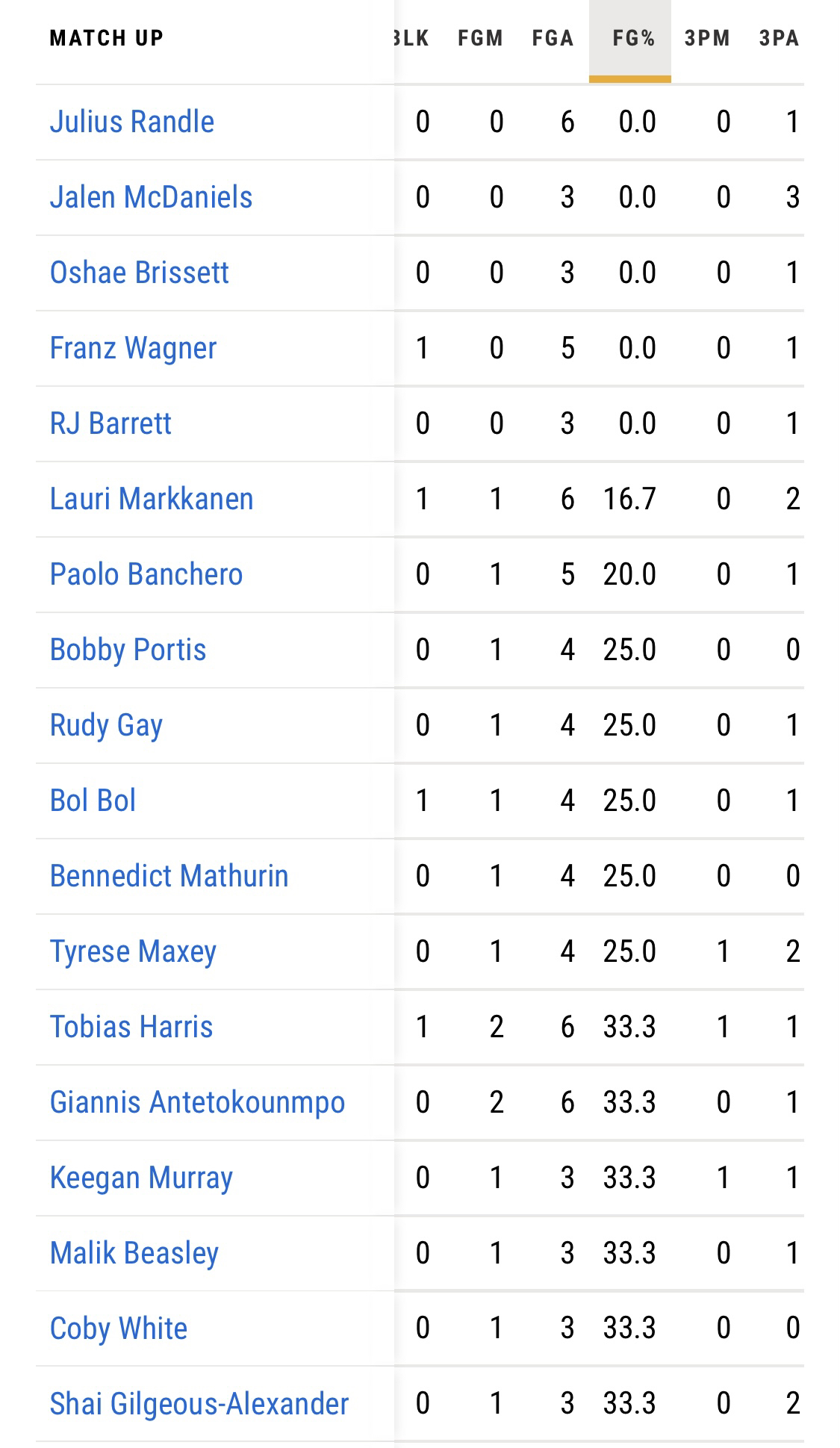This screenshot has height=1448, width=840.
Task: Open Paolo Banchero's link
Action: click(x=146, y=574)
